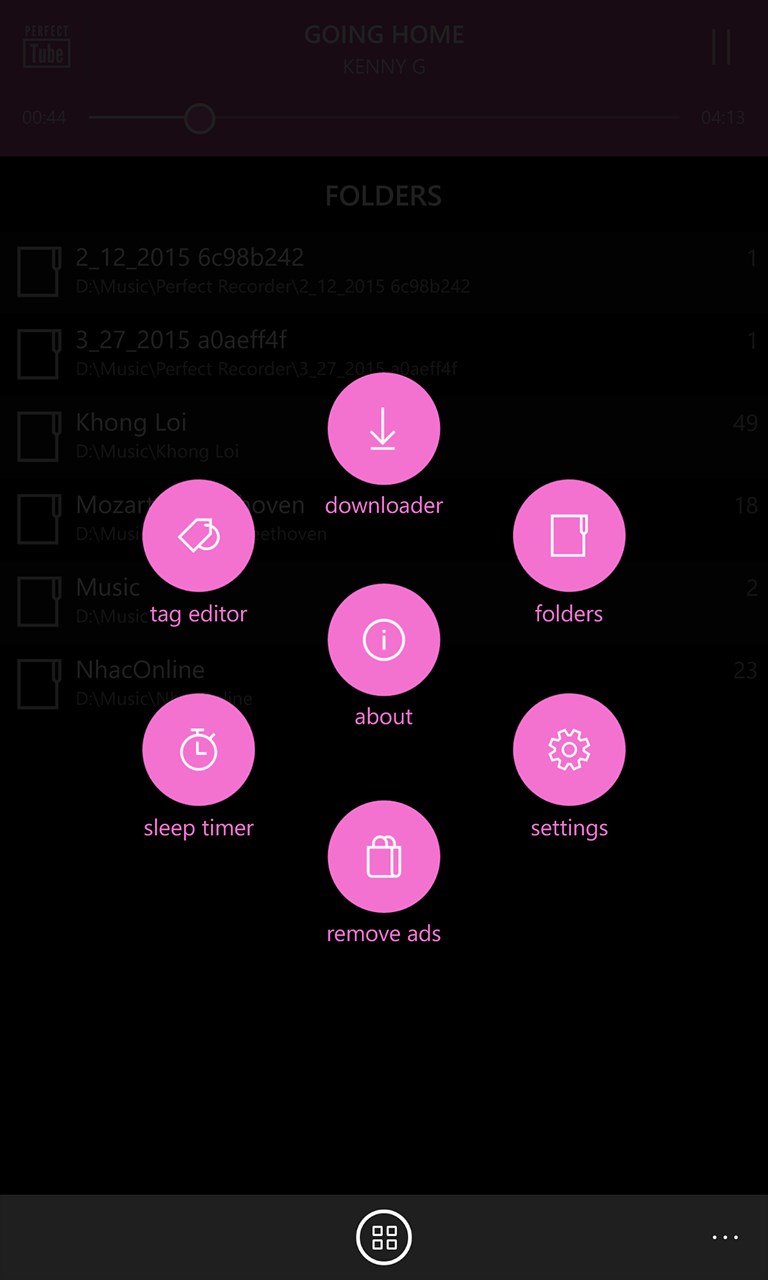Click the GOING HOME song title
Screen dimensions: 768x1280
pyautogui.click(x=384, y=34)
